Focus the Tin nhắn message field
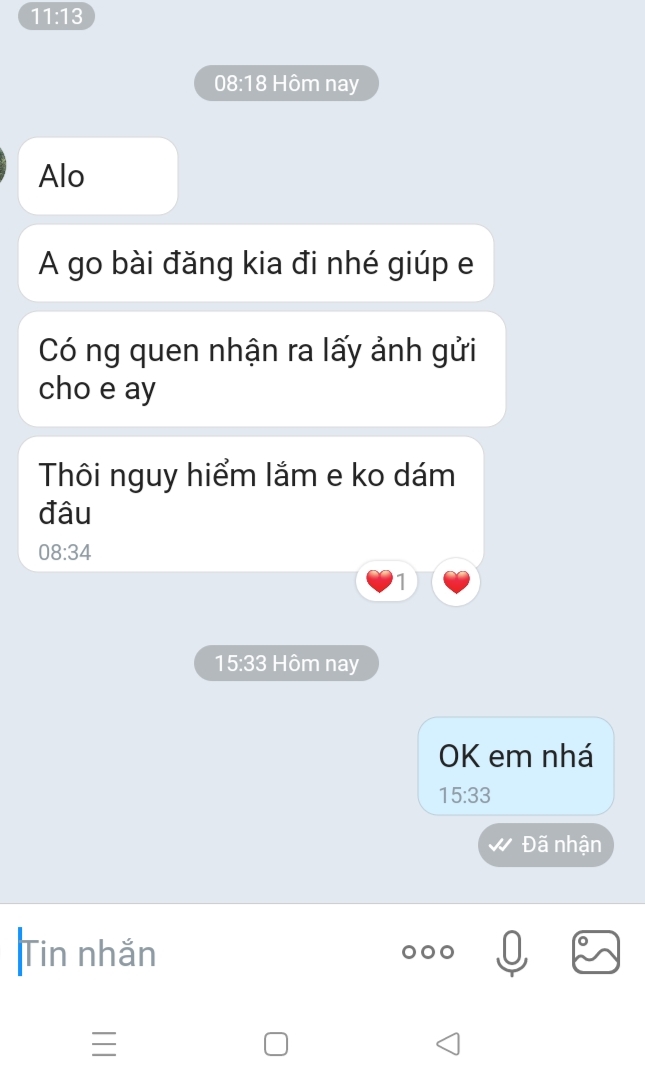This screenshot has width=645, height=1088. 200,953
